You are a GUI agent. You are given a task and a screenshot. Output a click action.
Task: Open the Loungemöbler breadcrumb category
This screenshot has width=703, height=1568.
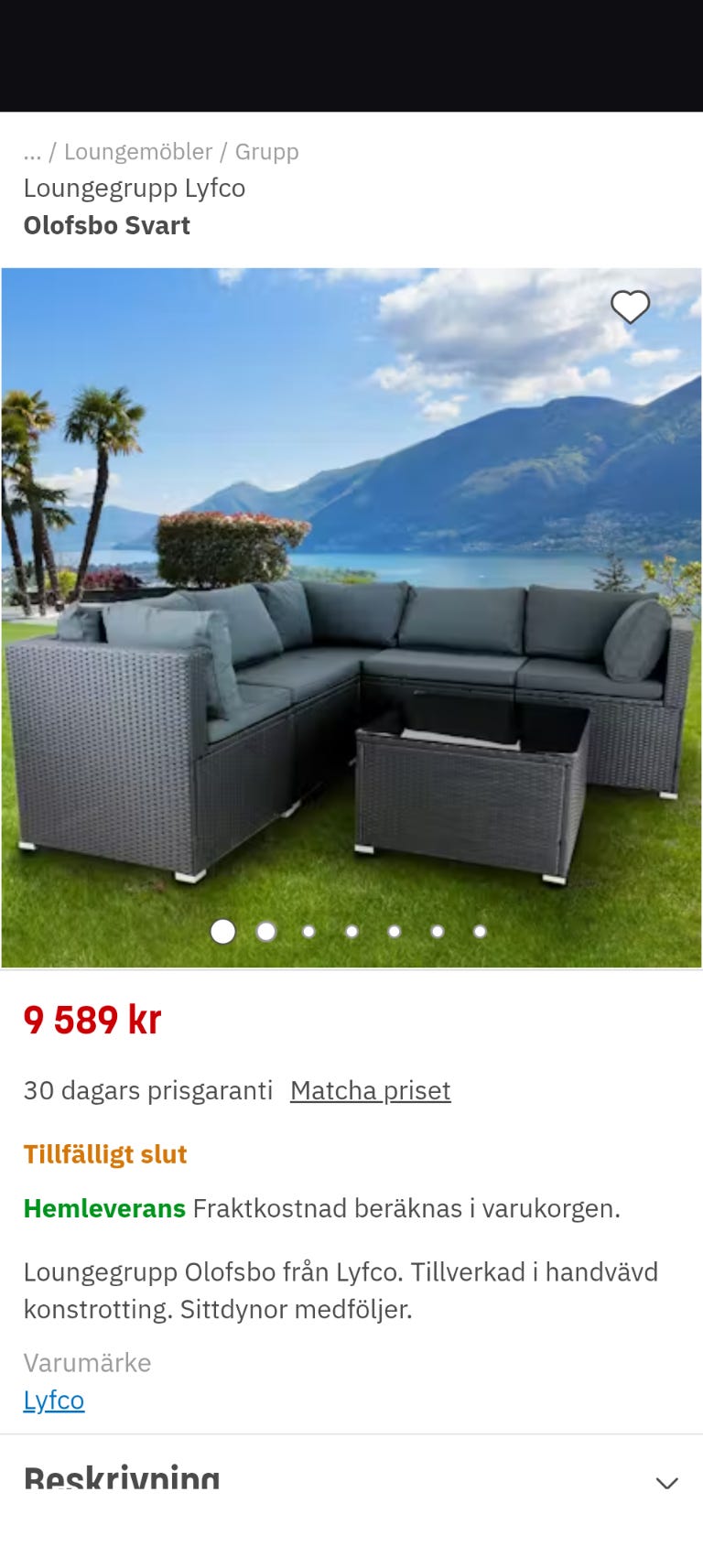tap(138, 151)
